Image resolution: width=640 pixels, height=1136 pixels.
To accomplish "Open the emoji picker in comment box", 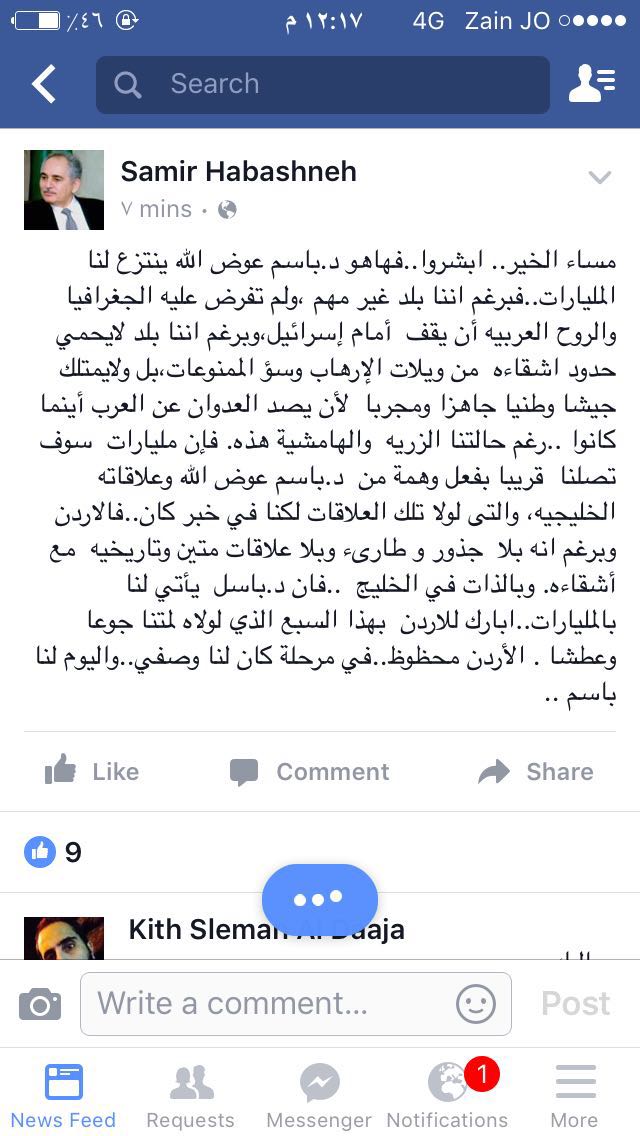I will click(475, 1003).
